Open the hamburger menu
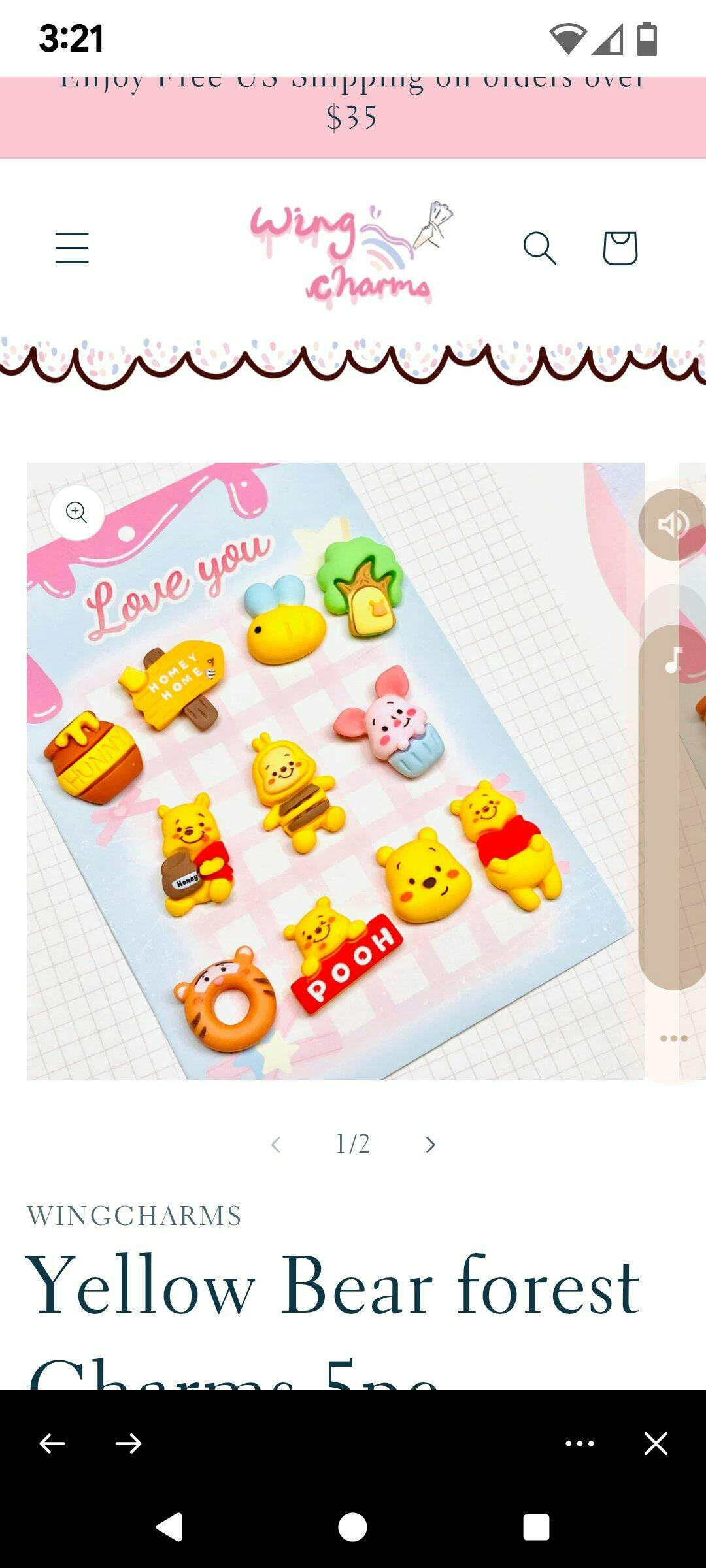 [x=72, y=248]
